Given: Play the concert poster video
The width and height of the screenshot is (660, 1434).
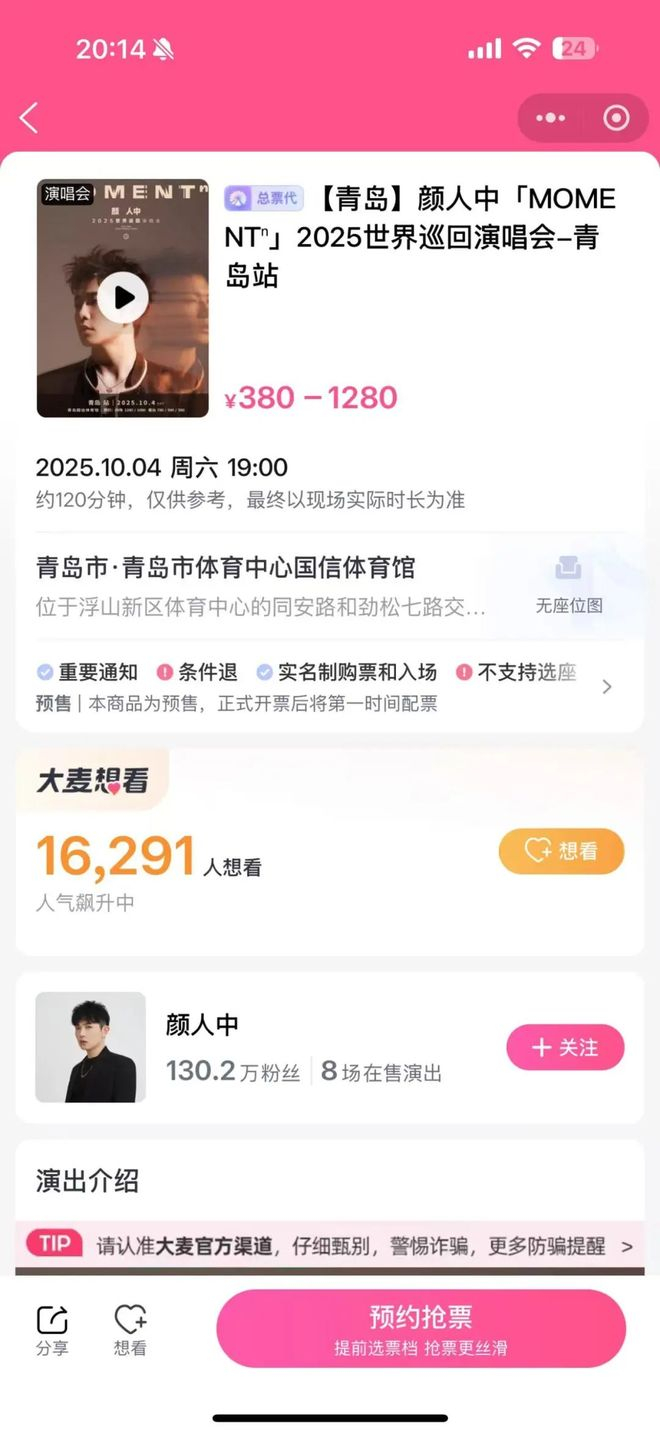Looking at the screenshot, I should 123,297.
